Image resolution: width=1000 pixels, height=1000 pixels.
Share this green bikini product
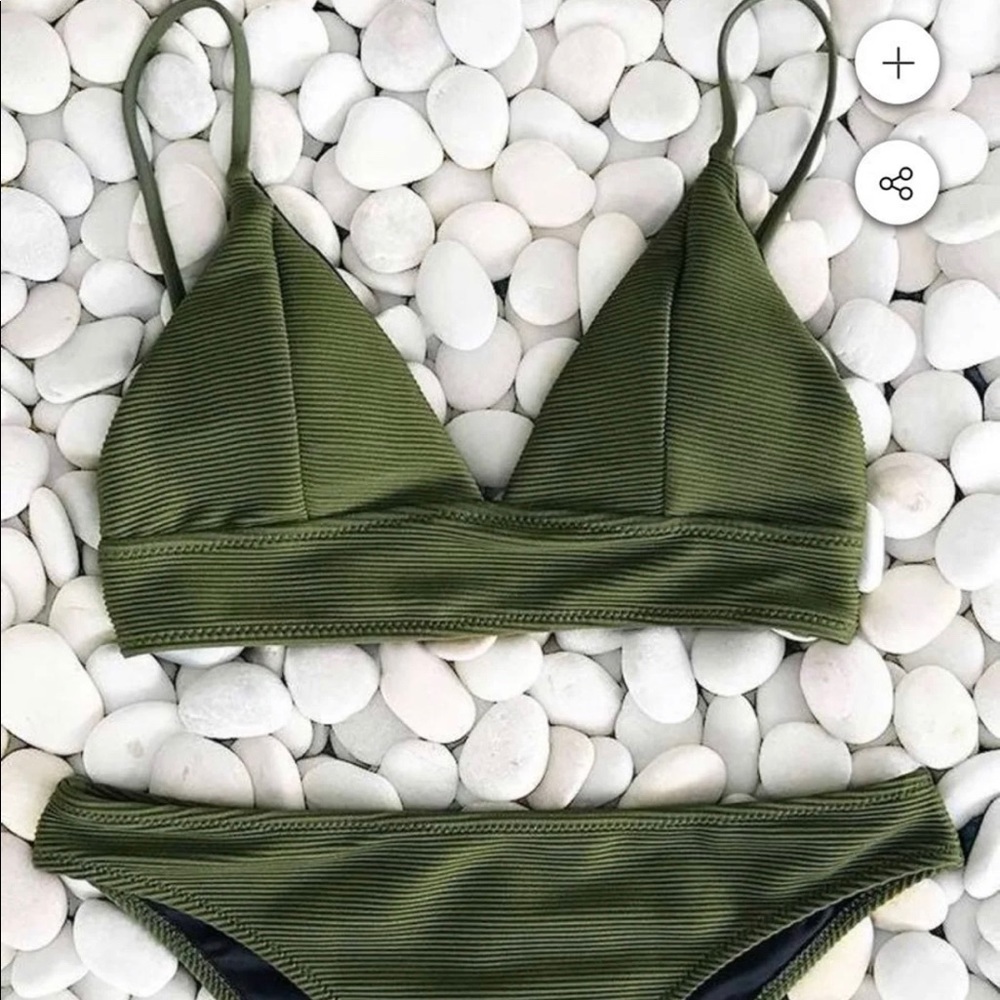pyautogui.click(x=897, y=183)
